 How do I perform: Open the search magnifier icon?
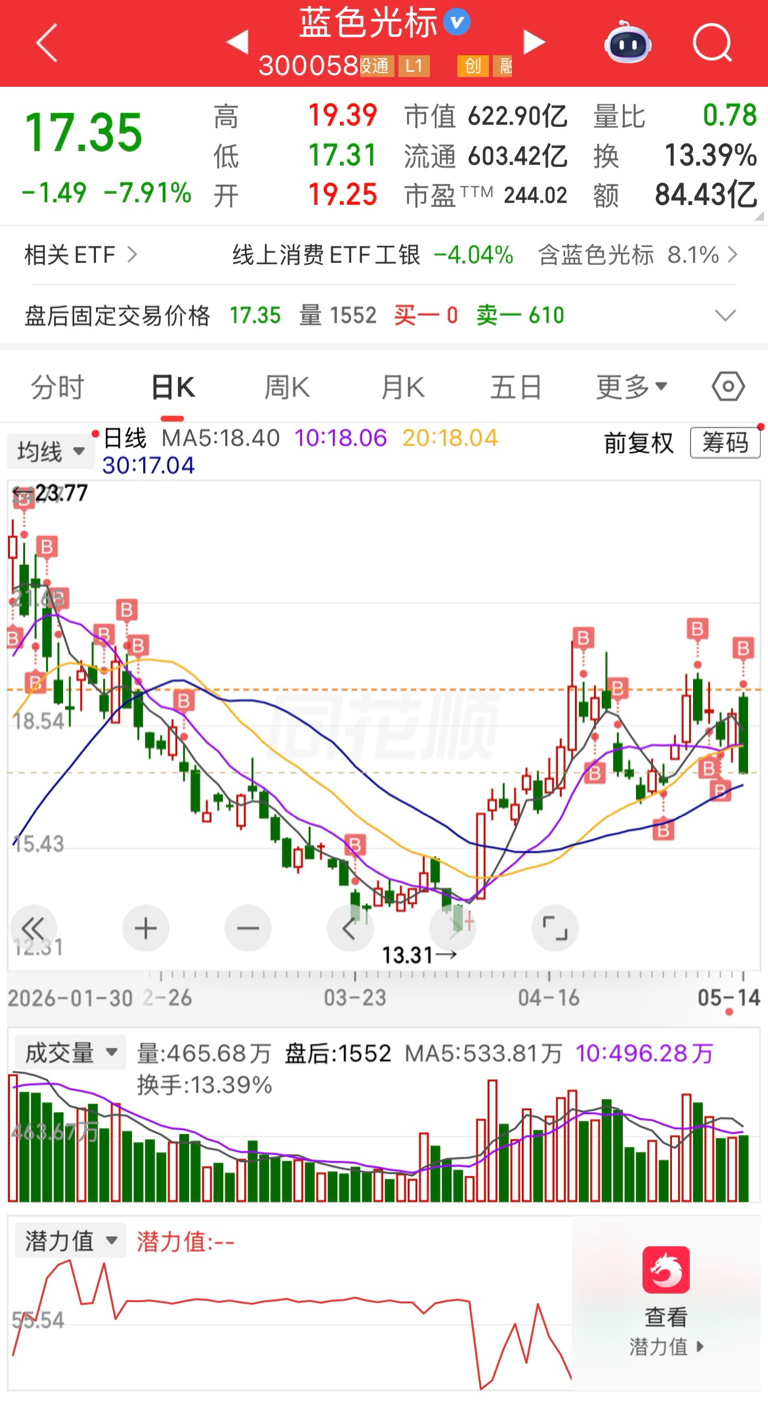tap(712, 43)
